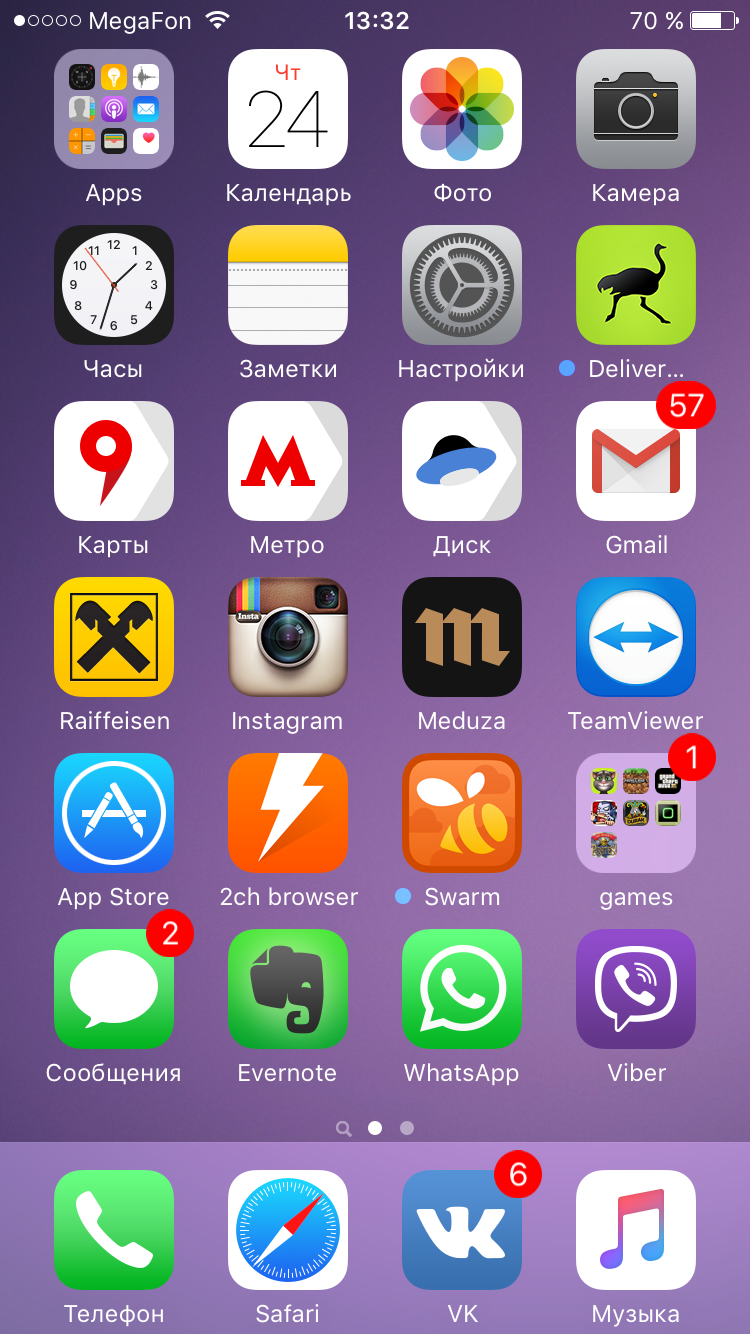Screen dimensions: 750x1334
Task: Open the Meduza app
Action: [x=462, y=637]
